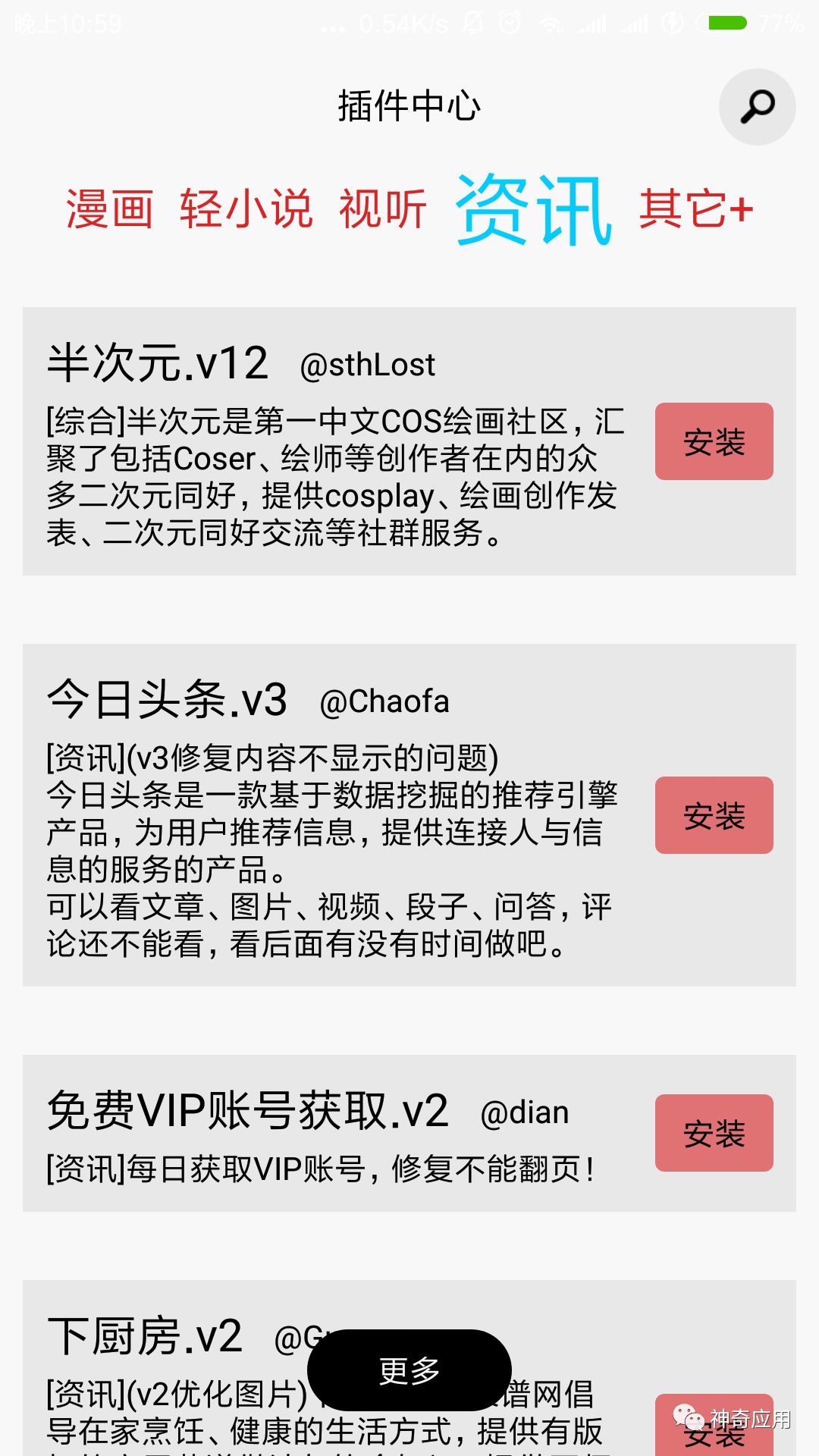Viewport: 819px width, 1456px height.
Task: Tap the green battery level indicator
Action: point(728,23)
